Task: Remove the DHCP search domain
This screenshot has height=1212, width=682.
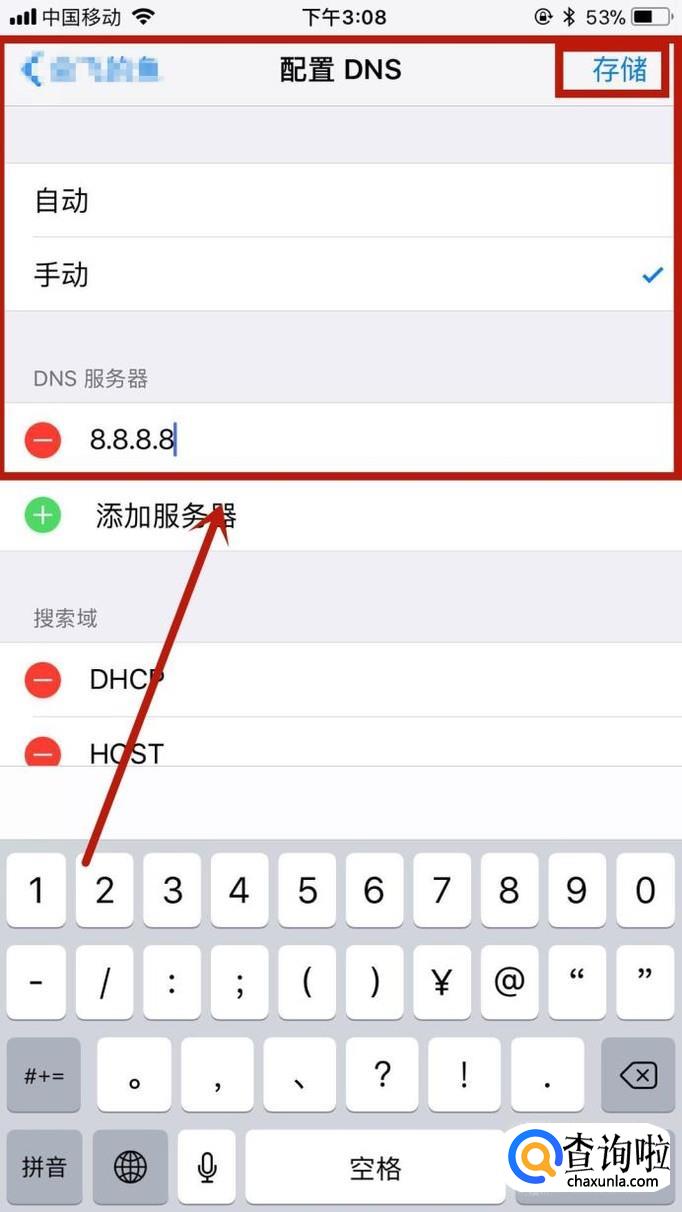Action: (x=42, y=680)
